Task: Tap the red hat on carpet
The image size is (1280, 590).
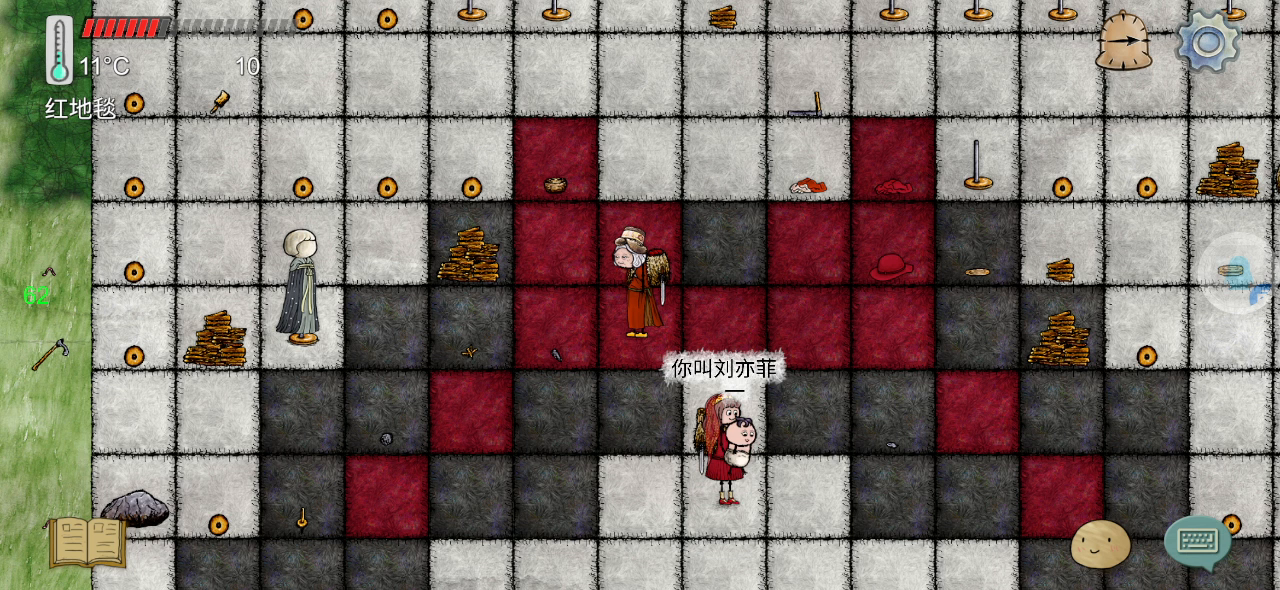Action: pyautogui.click(x=890, y=267)
